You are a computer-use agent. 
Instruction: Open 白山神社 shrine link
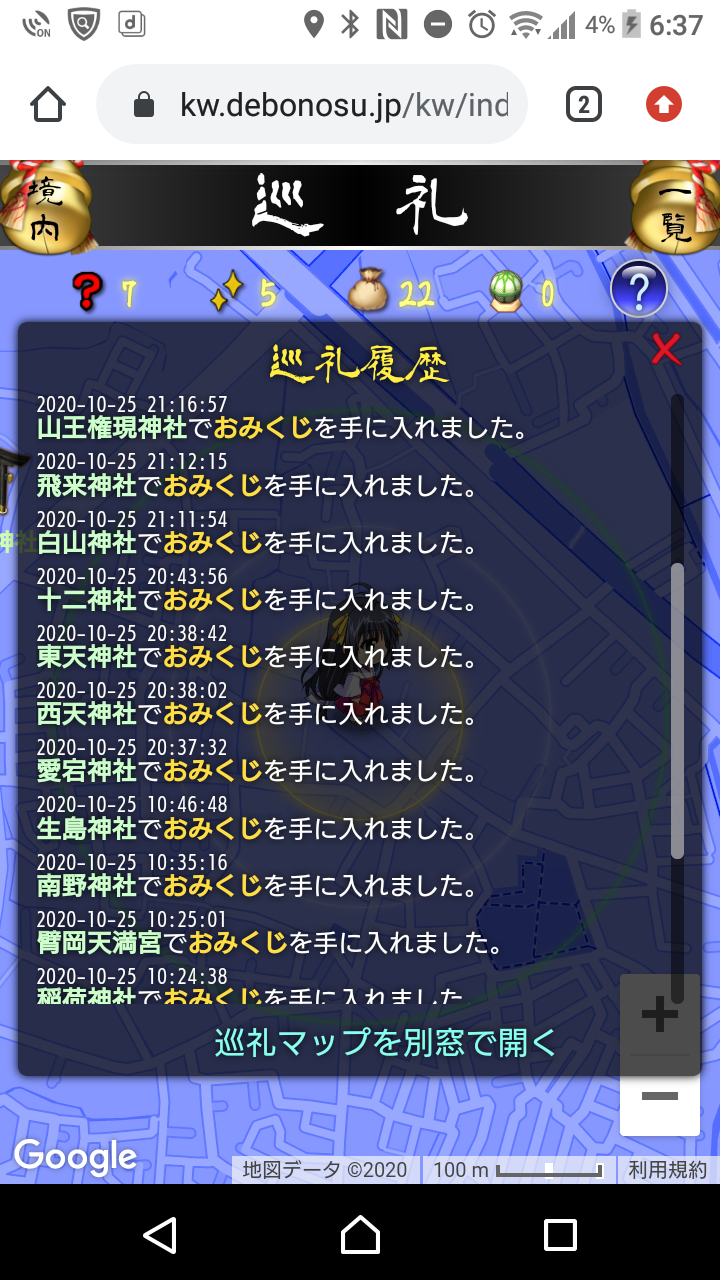click(87, 543)
